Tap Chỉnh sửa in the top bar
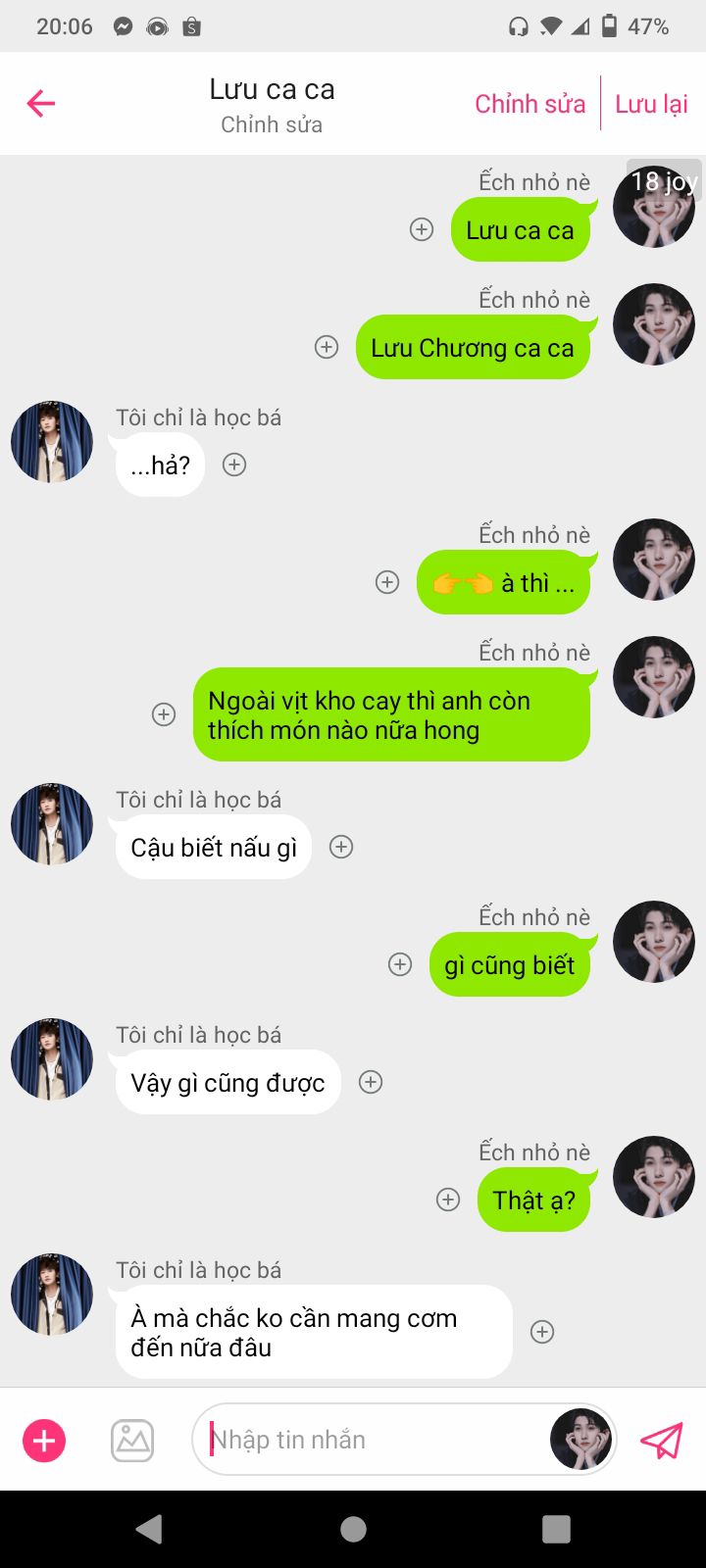Screen dimensions: 706x1568 click(x=529, y=104)
